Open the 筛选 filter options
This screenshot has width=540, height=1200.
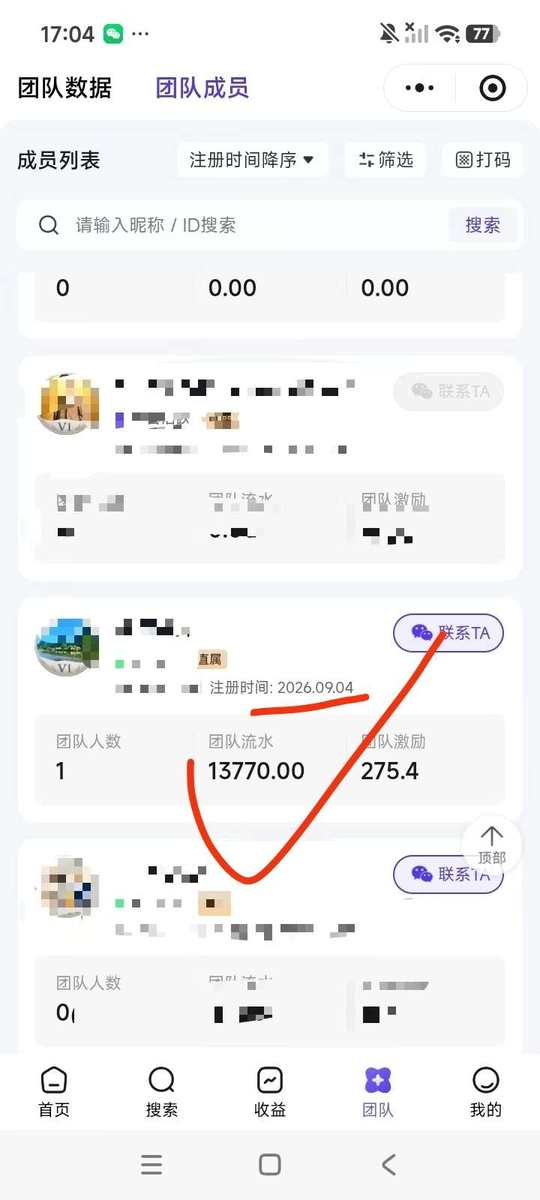386,160
